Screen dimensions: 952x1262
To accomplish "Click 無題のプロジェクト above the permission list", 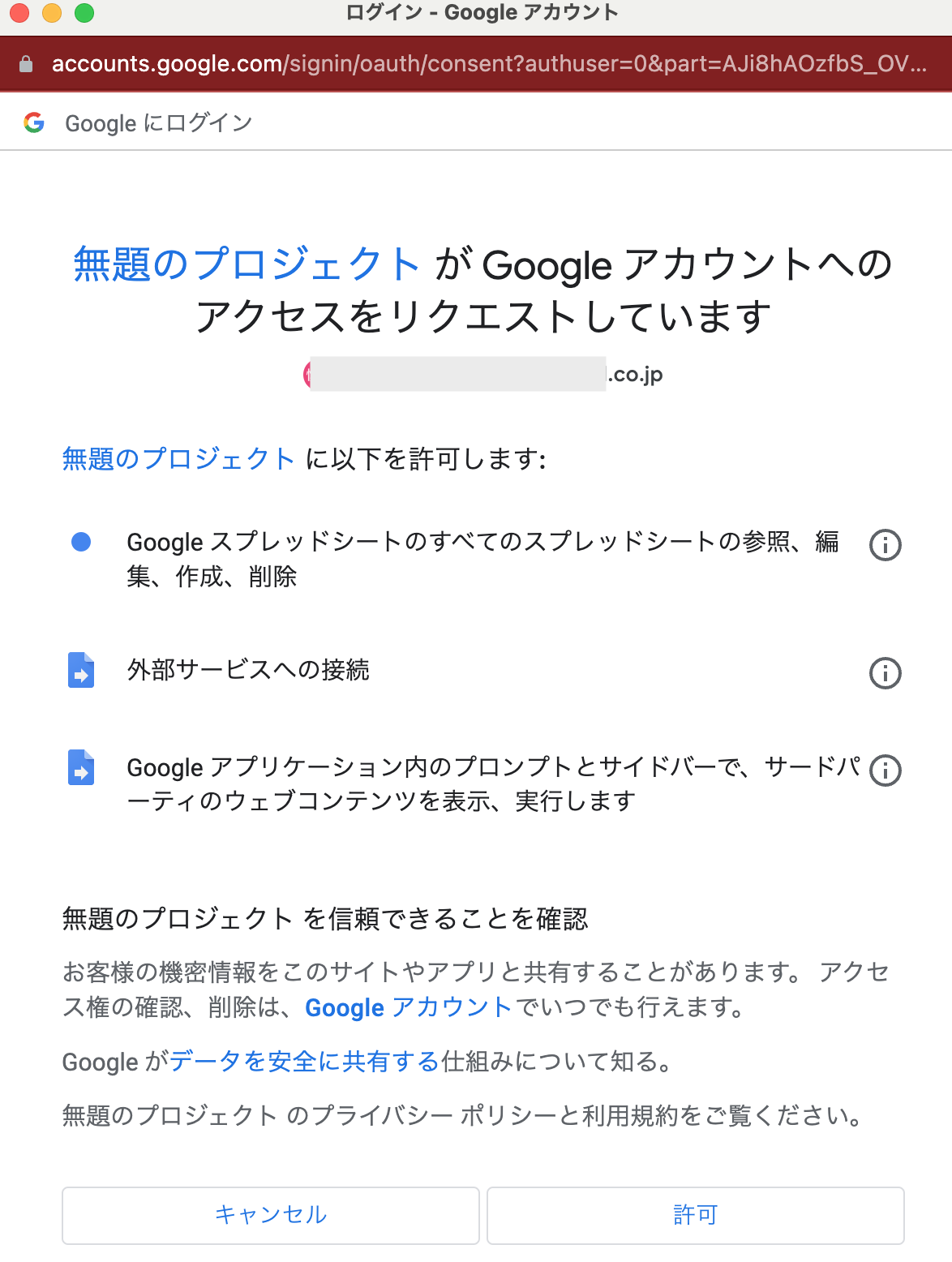I will [x=178, y=457].
